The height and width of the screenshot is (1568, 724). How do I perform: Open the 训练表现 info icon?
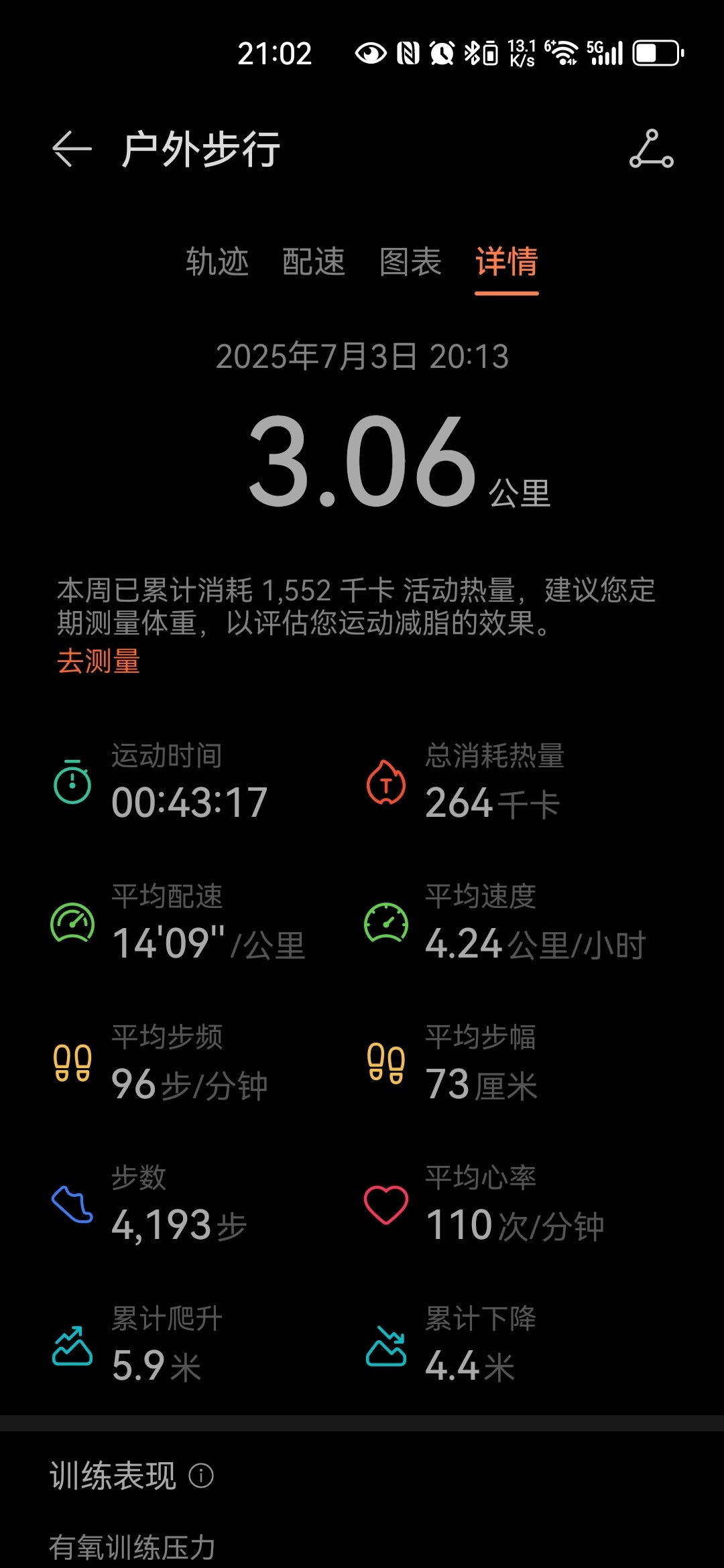click(201, 1476)
